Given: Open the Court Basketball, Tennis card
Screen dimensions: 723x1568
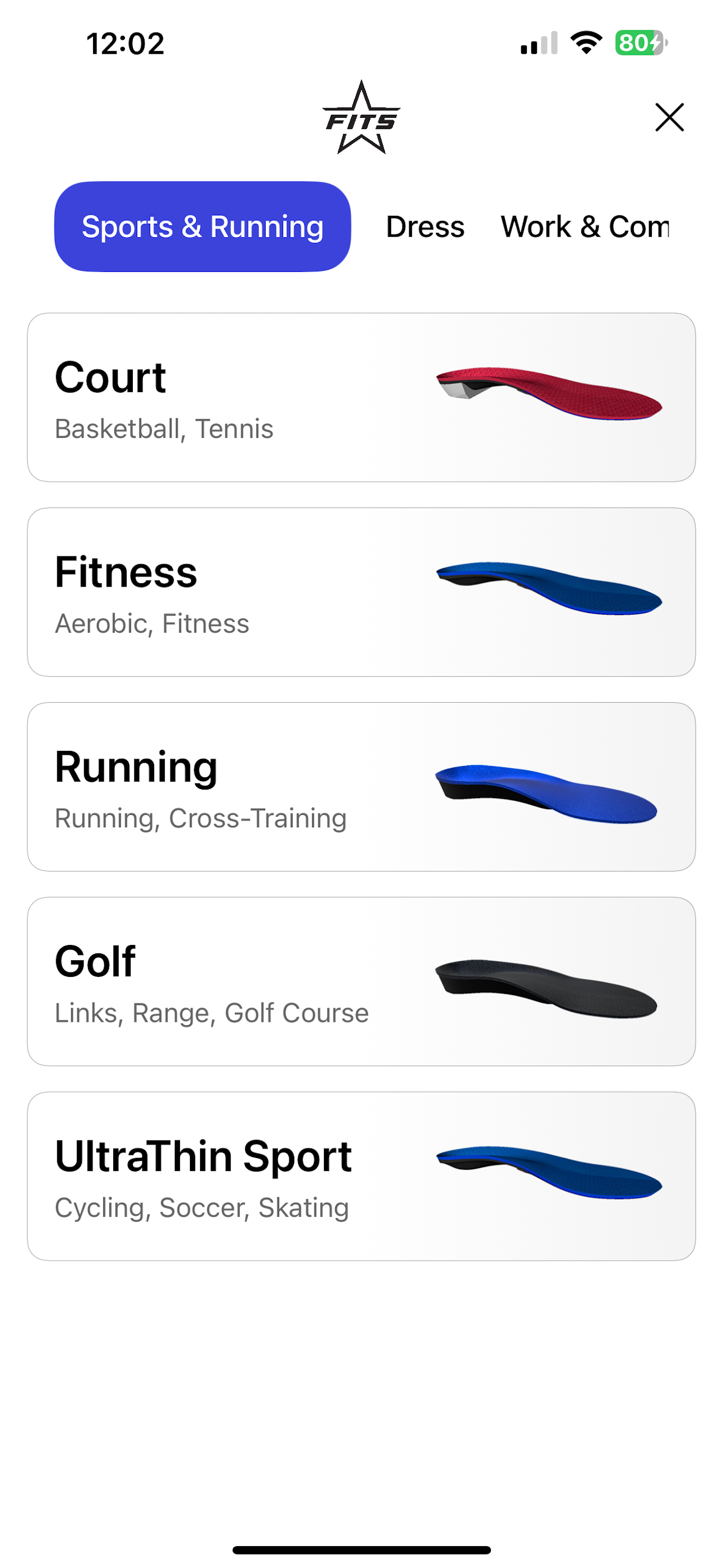Looking at the screenshot, I should click(361, 396).
